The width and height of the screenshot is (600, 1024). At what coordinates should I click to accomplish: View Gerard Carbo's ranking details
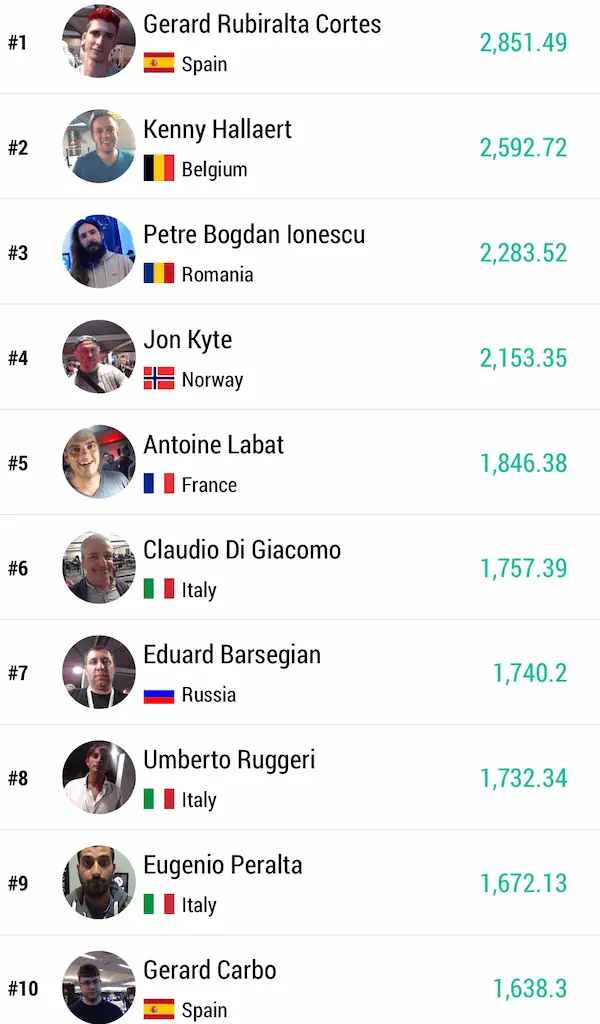(210, 971)
